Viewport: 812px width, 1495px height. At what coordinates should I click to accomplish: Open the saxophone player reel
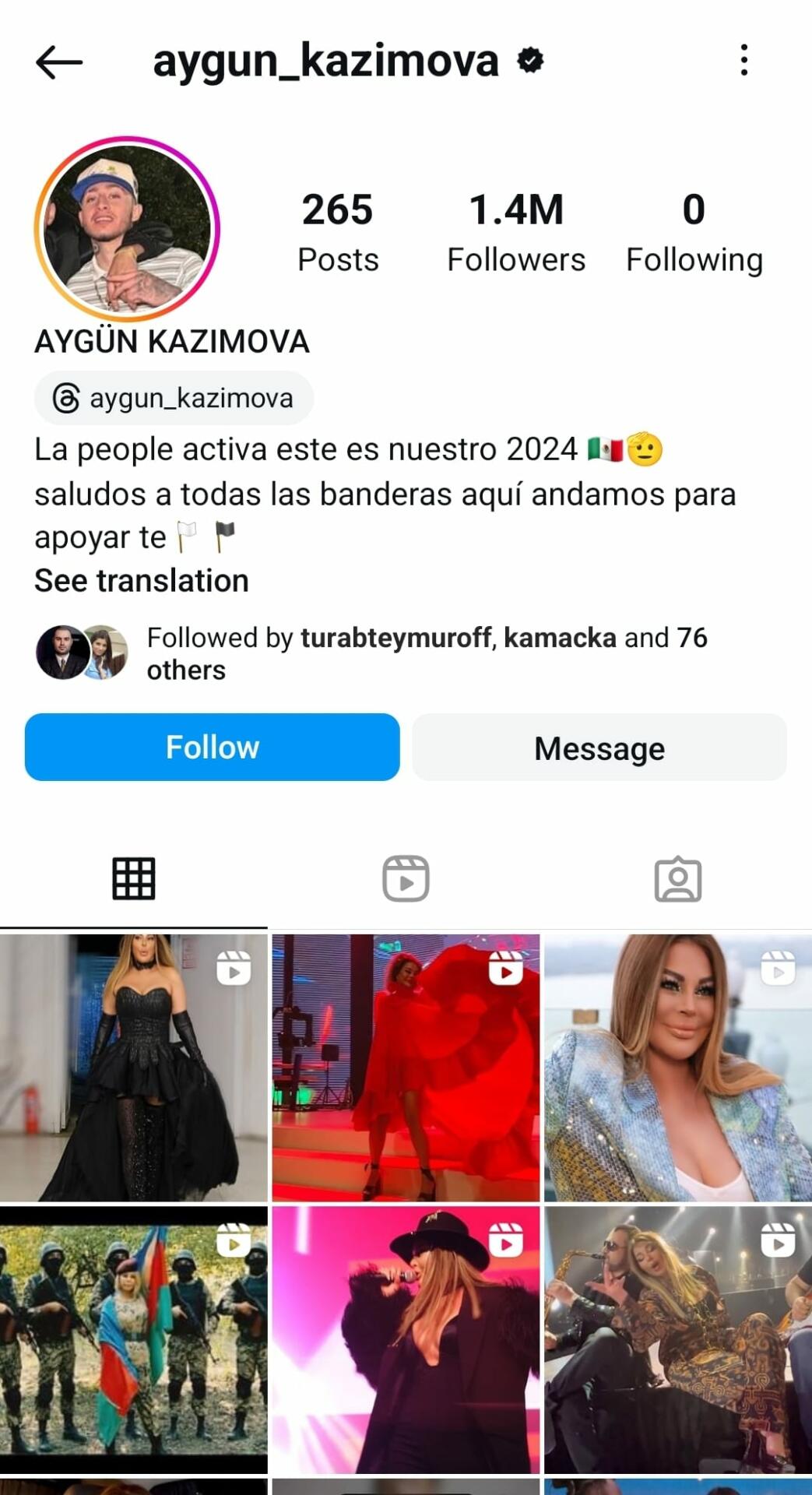point(677,1339)
